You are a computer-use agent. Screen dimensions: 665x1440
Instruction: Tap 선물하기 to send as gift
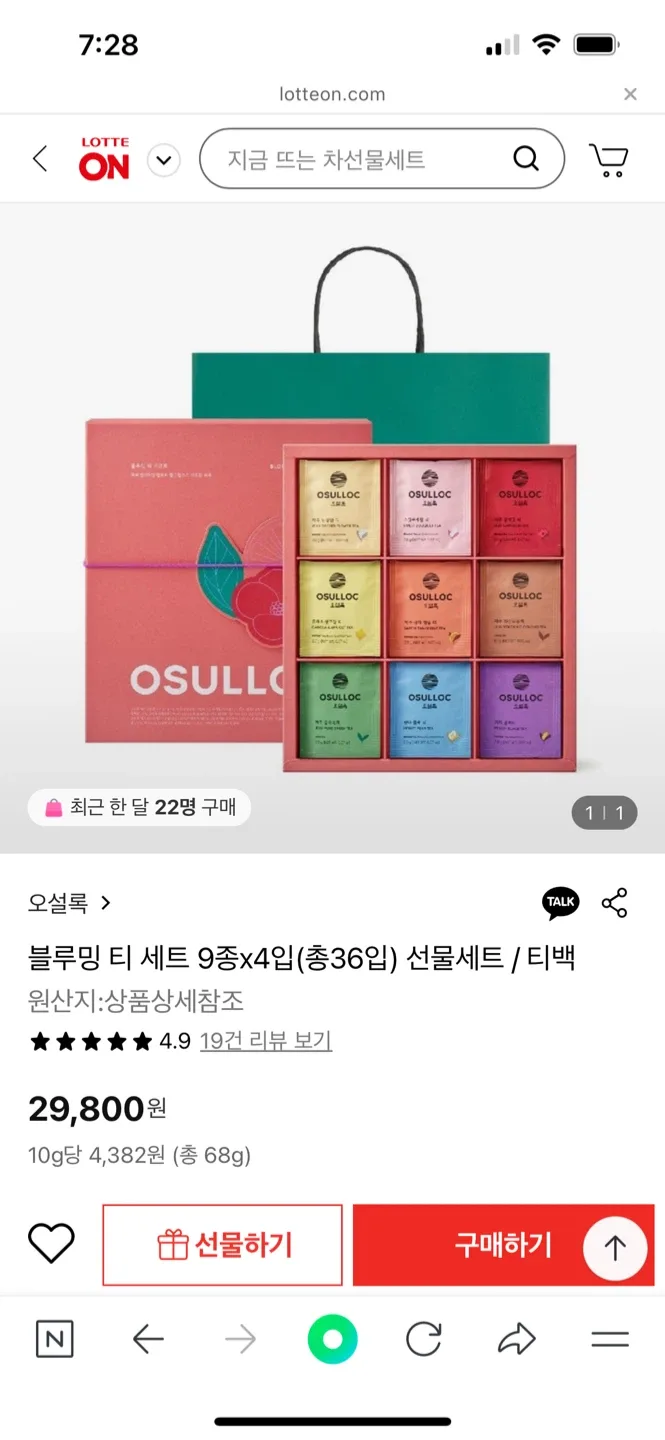pos(223,1245)
